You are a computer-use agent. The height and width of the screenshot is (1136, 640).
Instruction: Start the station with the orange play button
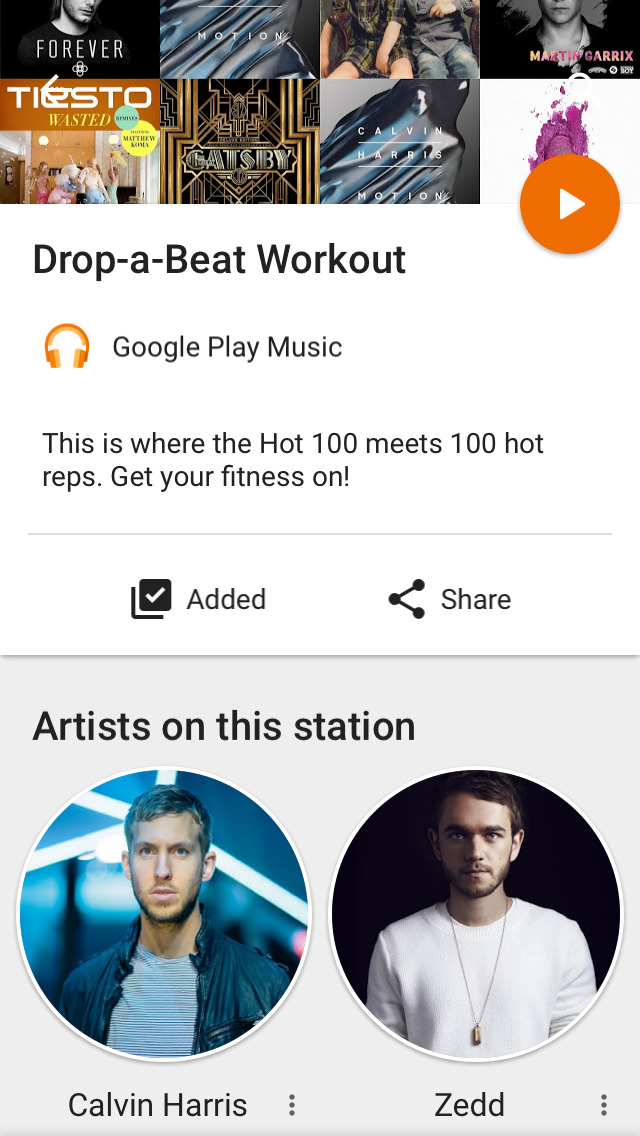[x=570, y=204]
